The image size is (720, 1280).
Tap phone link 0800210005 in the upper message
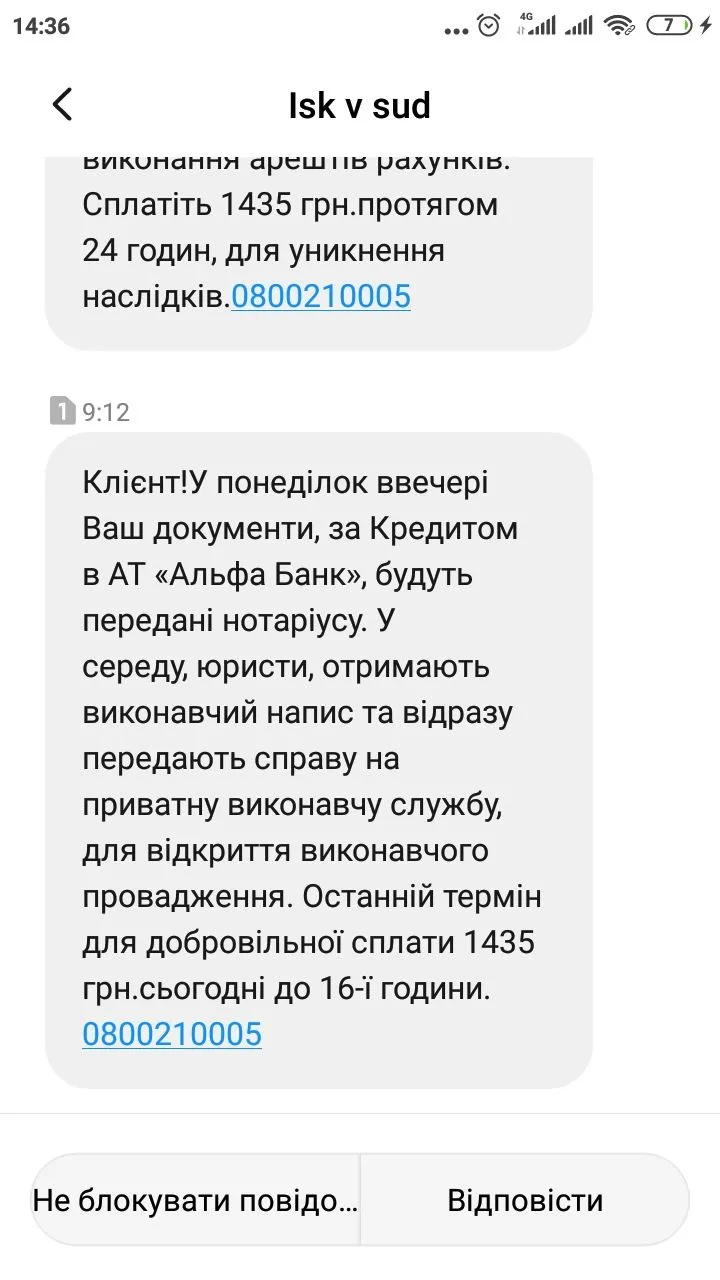coord(321,296)
